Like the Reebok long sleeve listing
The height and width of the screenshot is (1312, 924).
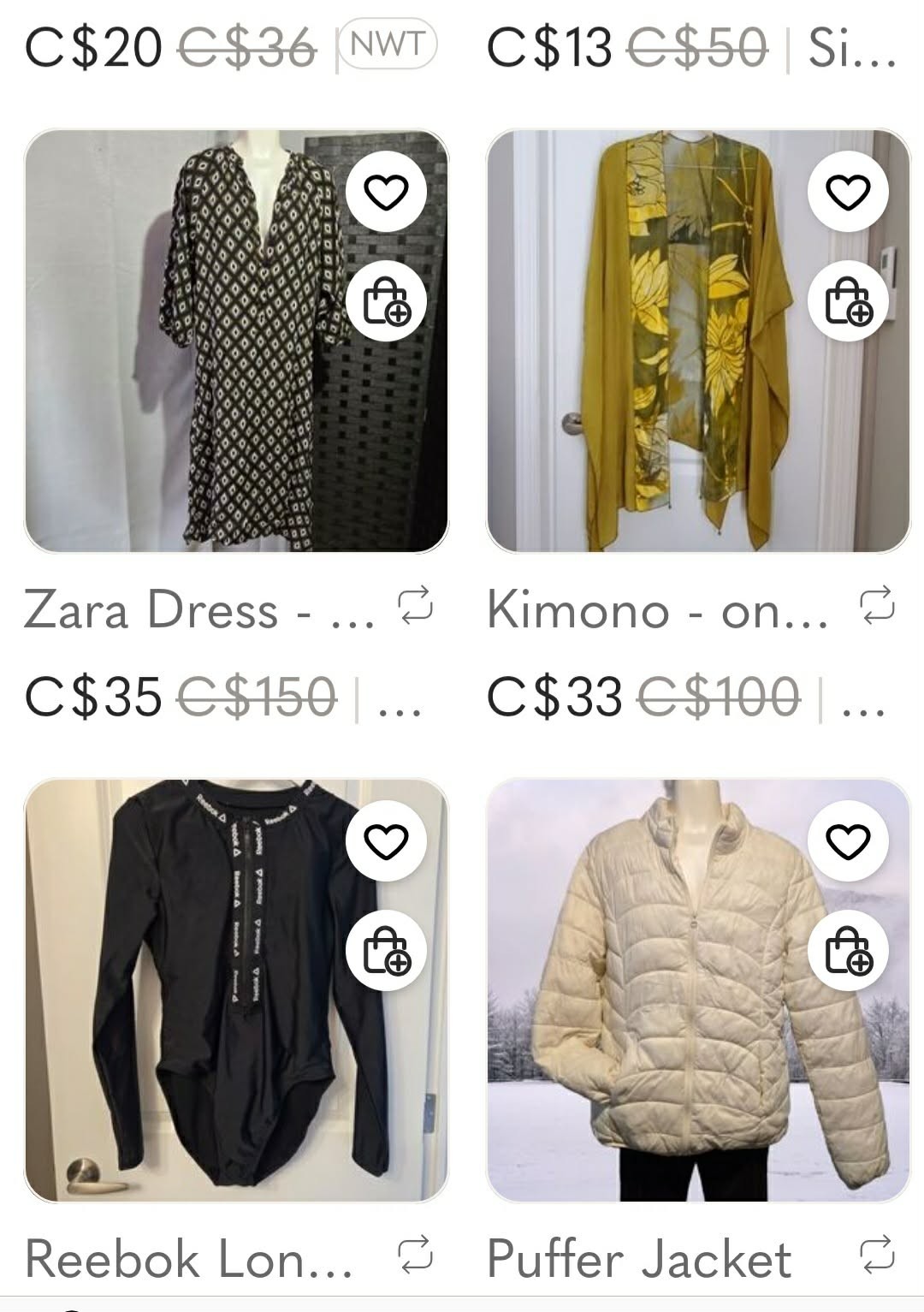click(x=386, y=841)
